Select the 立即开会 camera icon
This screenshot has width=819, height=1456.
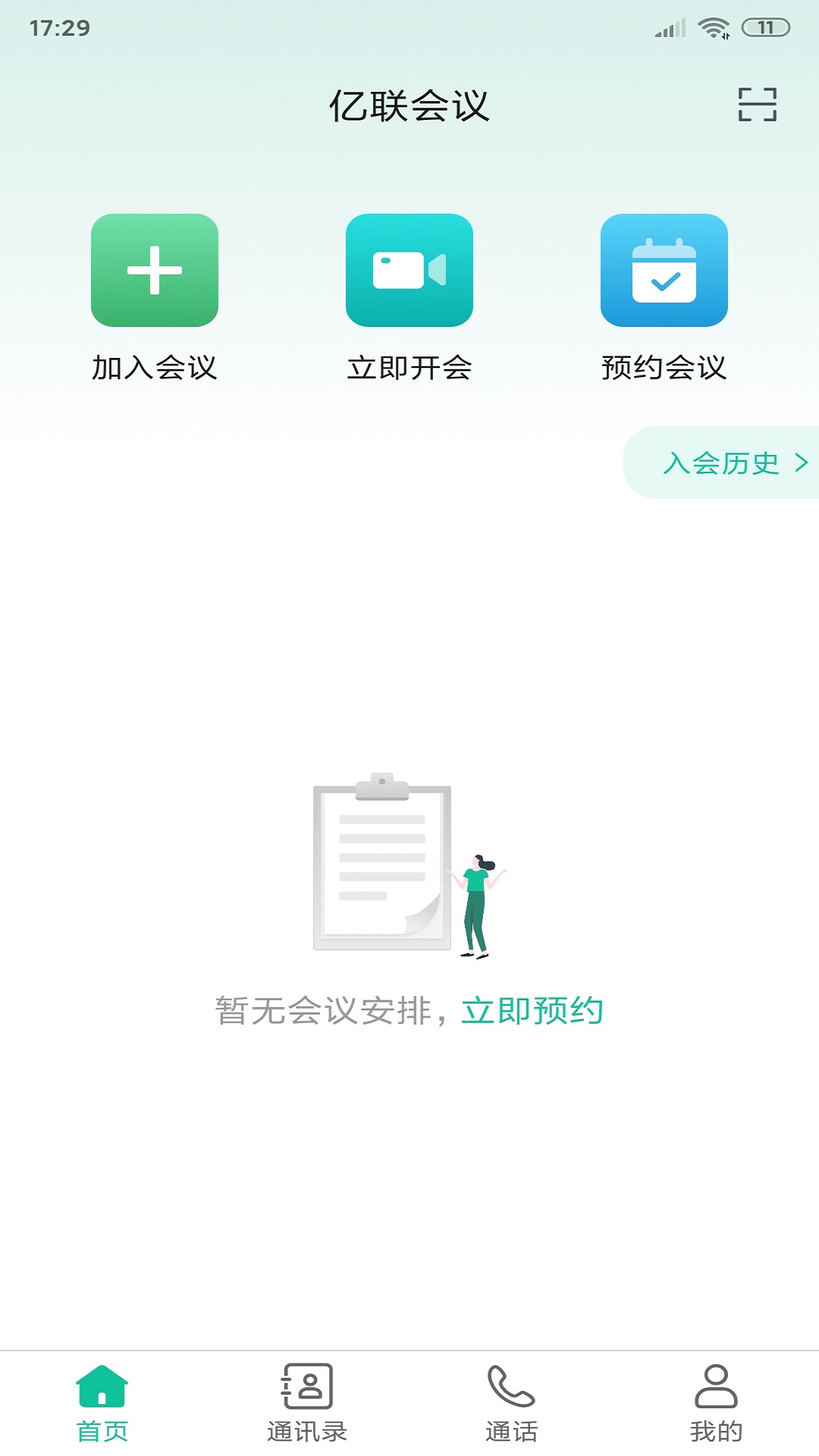coord(409,271)
